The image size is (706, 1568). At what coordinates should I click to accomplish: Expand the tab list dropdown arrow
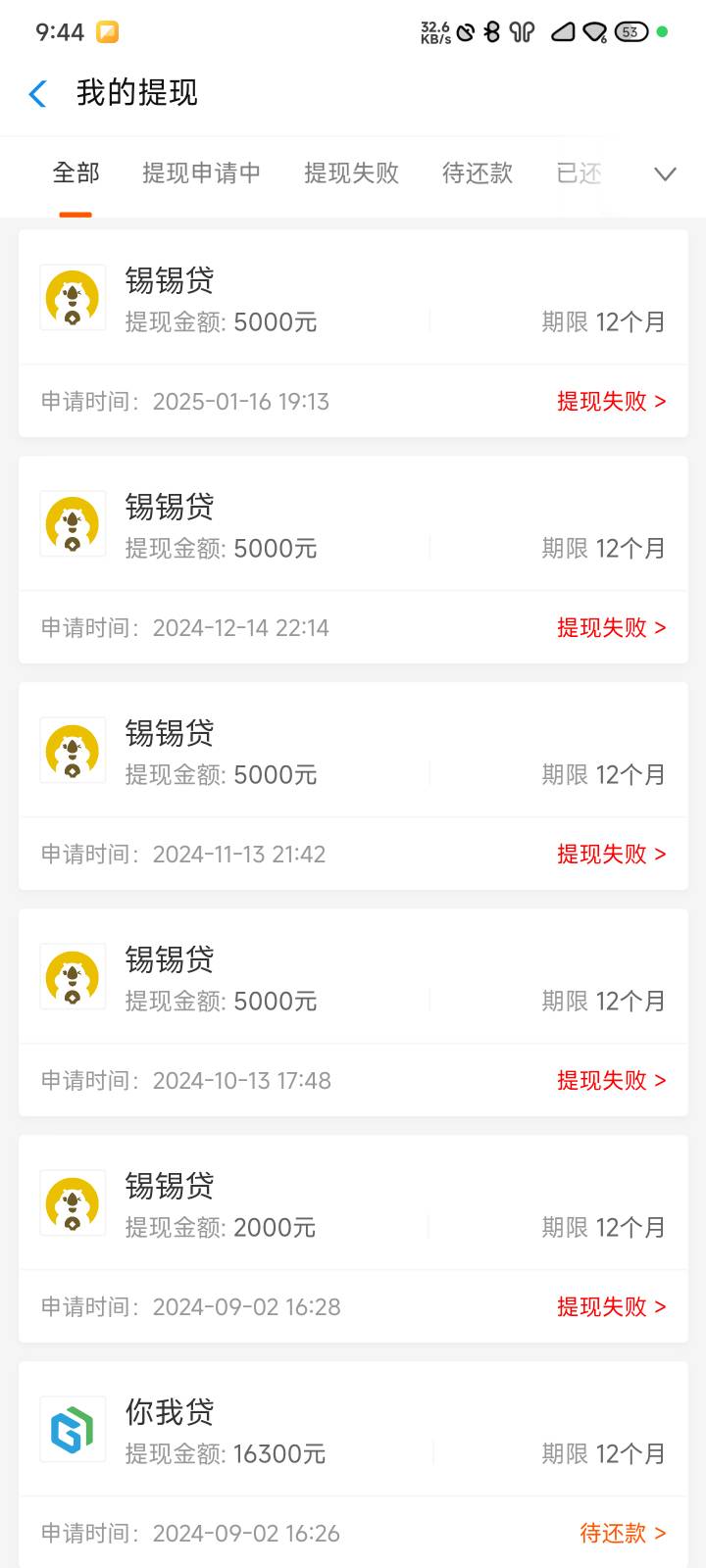click(x=665, y=174)
